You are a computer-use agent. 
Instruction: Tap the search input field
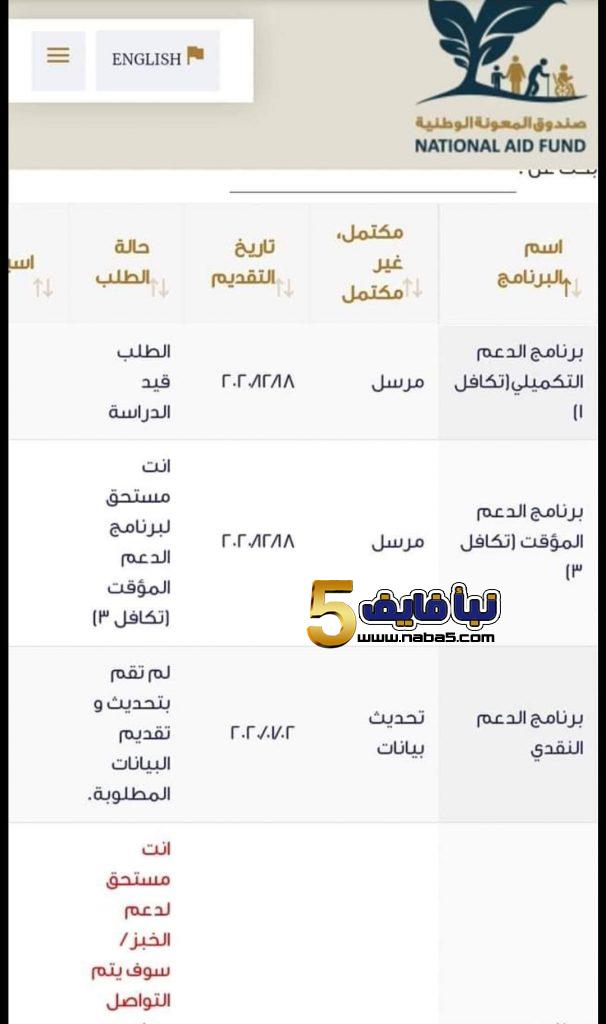click(372, 178)
